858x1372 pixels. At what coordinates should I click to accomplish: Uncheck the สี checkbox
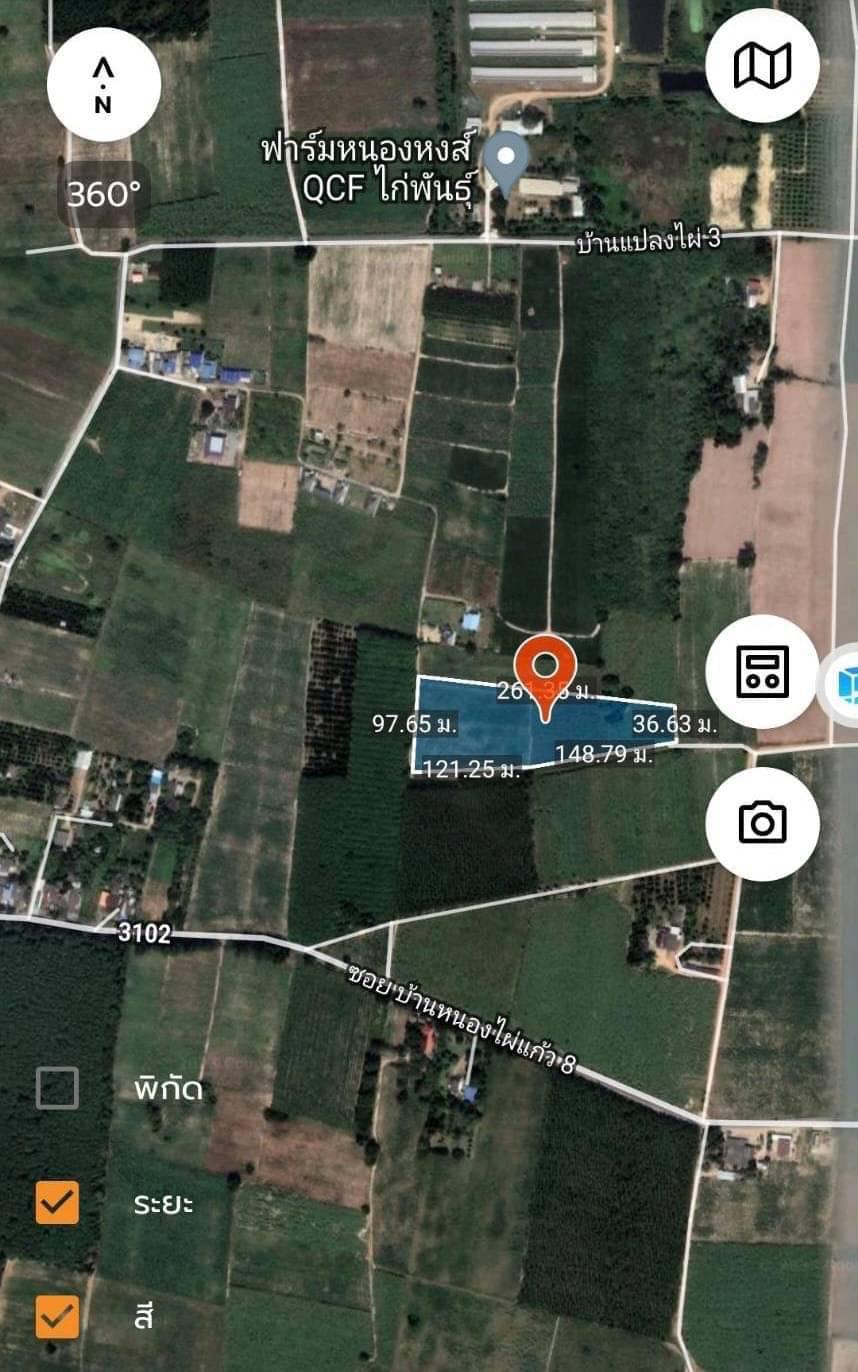pyautogui.click(x=57, y=1317)
